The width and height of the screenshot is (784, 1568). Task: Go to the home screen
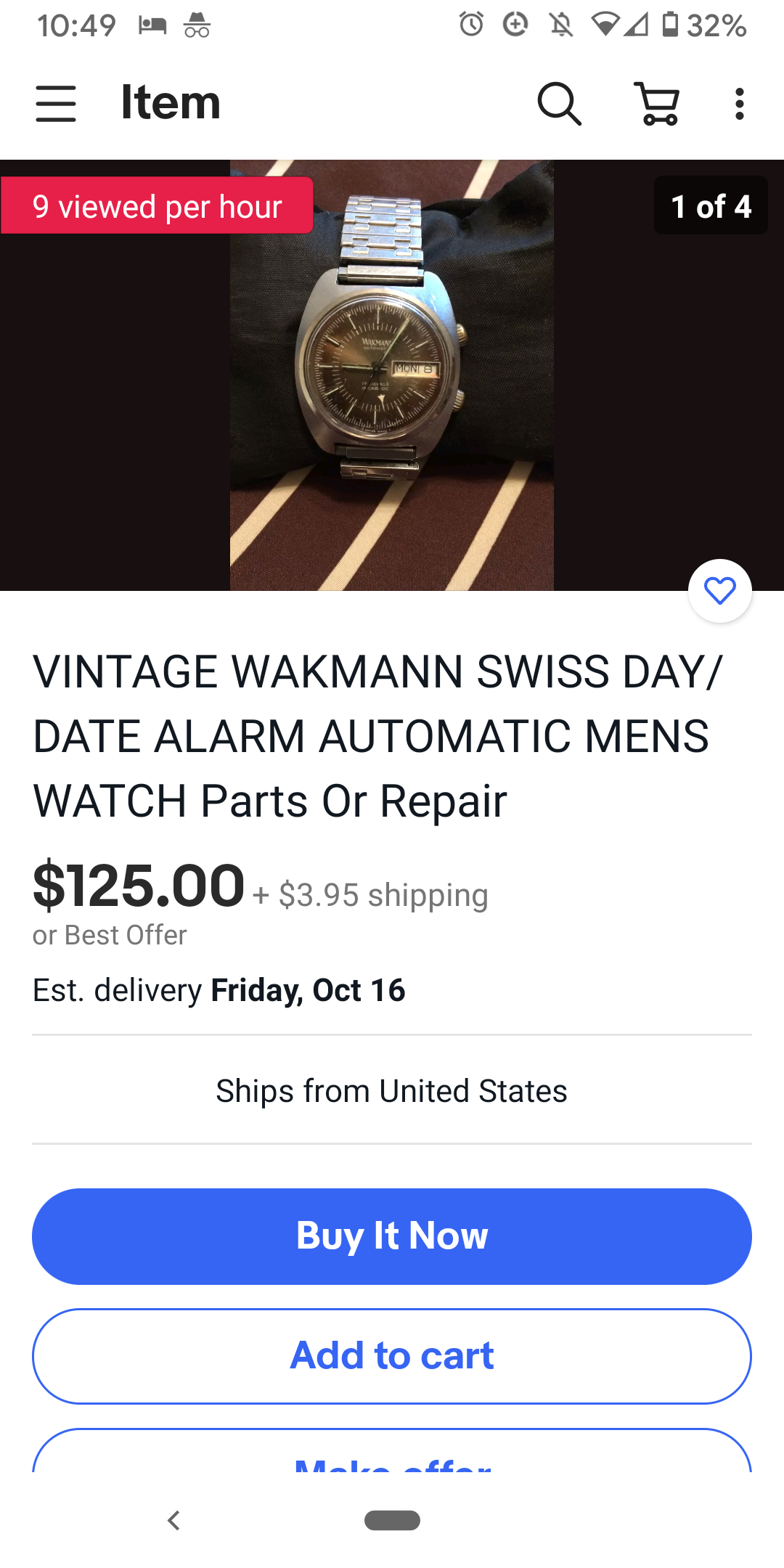point(392,1520)
